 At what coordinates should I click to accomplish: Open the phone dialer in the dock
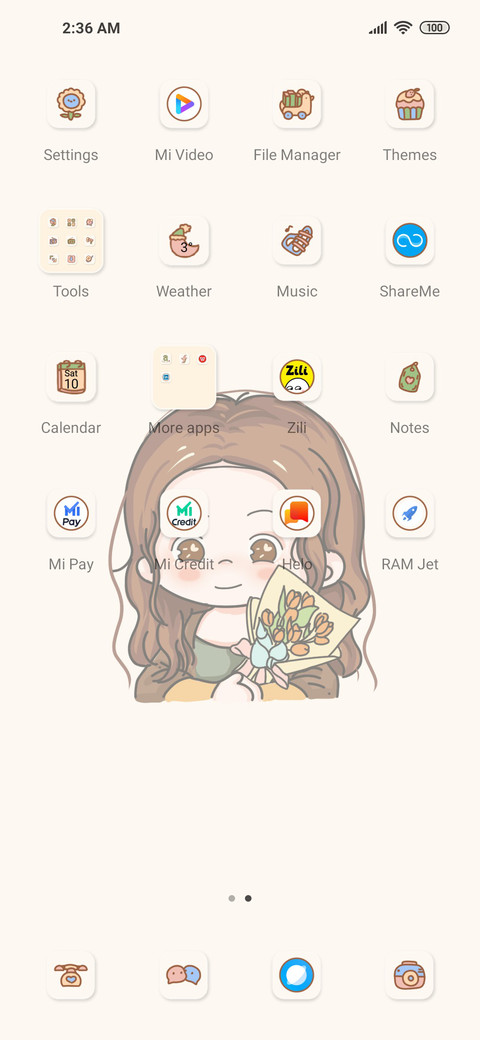(x=71, y=976)
